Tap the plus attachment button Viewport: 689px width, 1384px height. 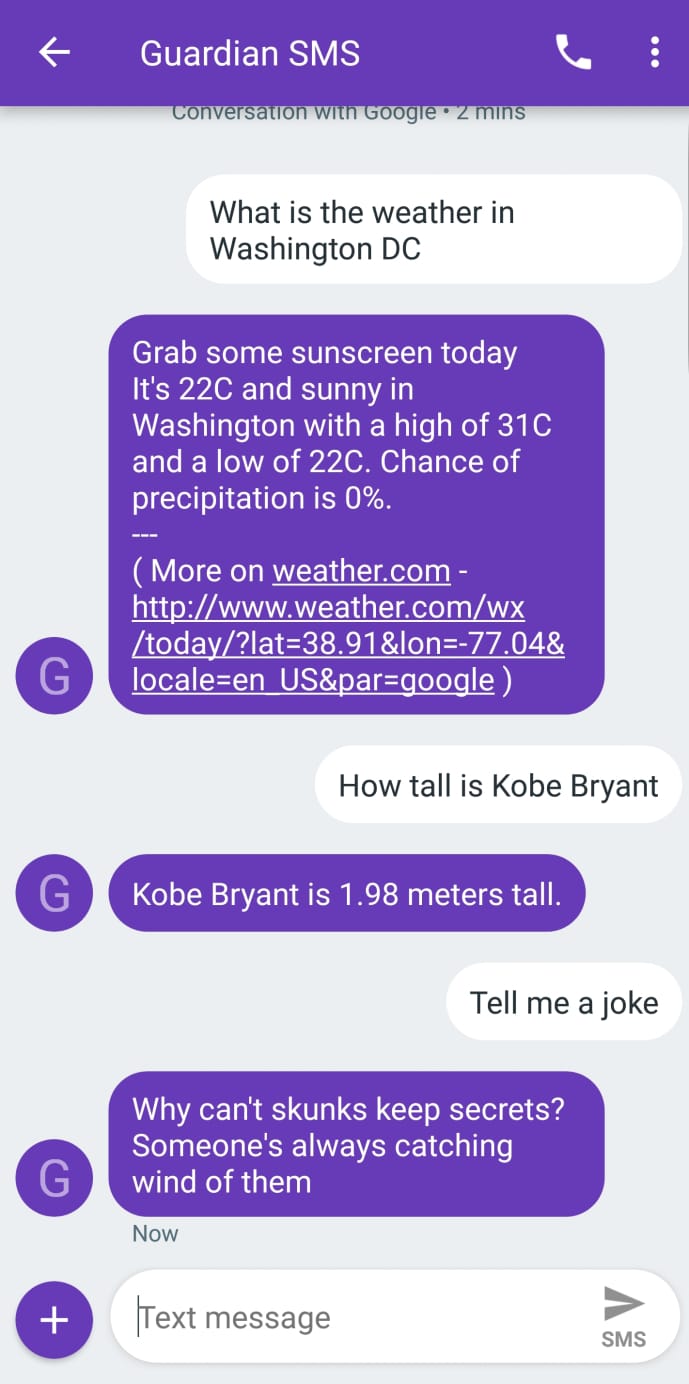click(x=54, y=1319)
